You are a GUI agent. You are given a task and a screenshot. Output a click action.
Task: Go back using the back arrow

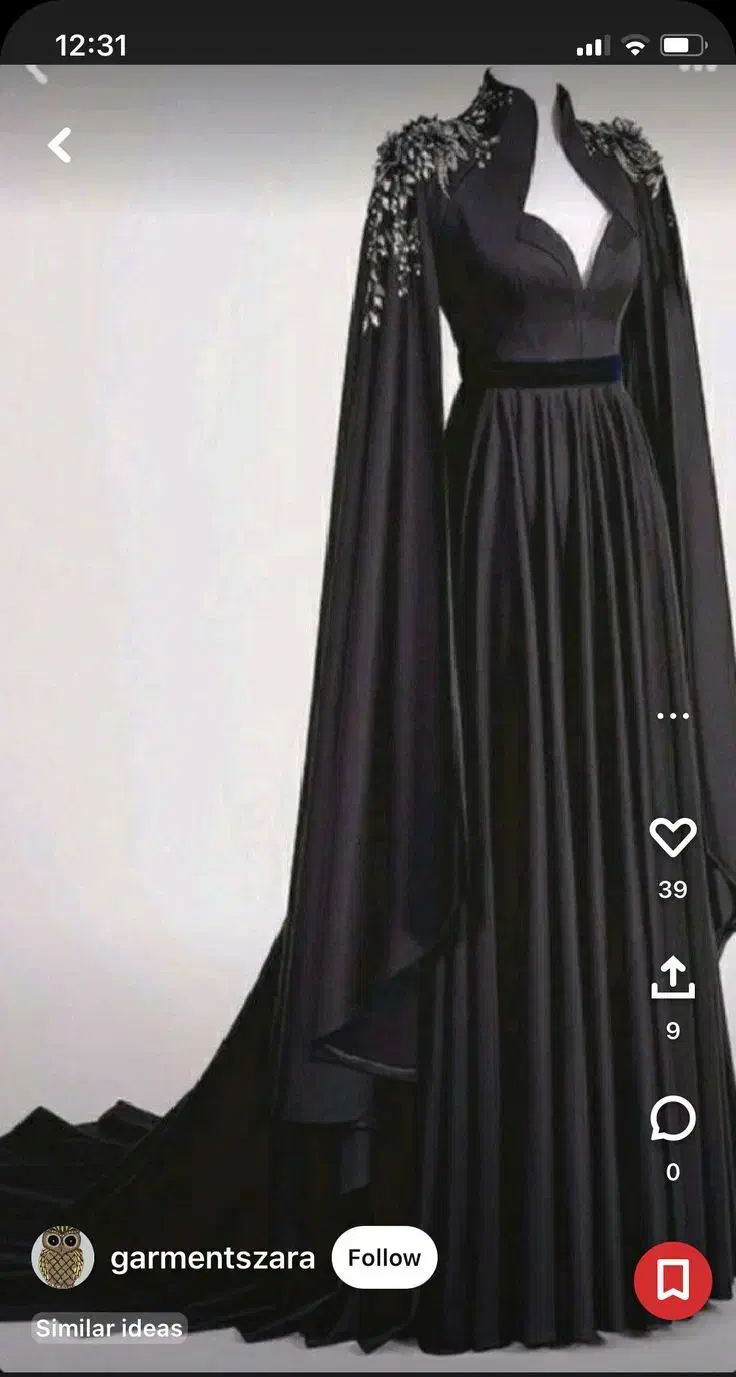click(x=59, y=143)
